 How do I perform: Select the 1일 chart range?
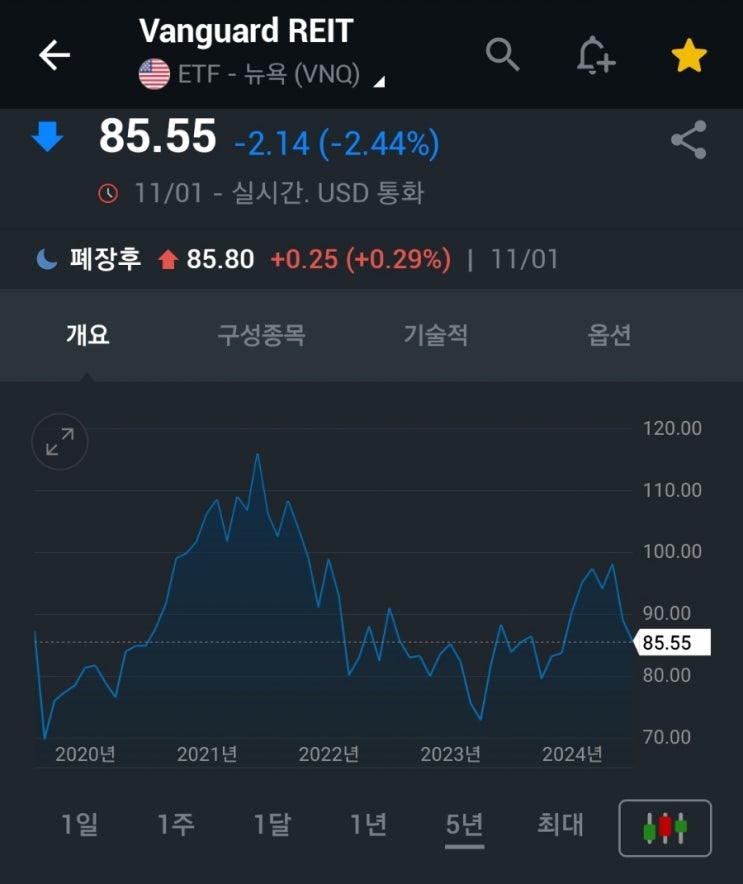point(80,825)
